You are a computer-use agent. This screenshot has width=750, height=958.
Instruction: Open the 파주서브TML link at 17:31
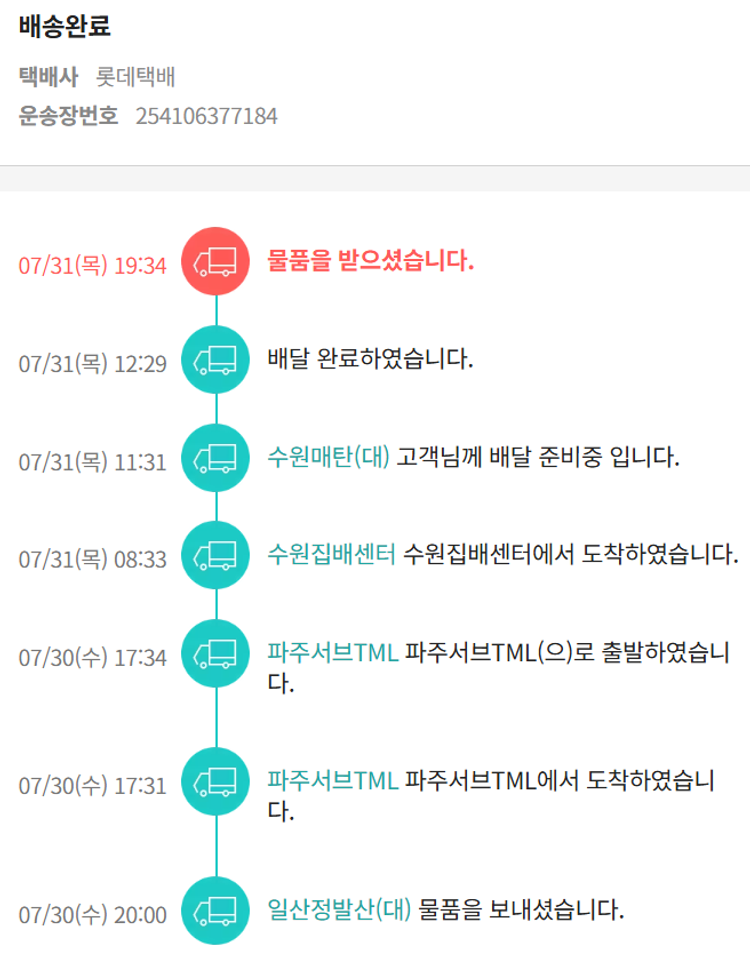[x=333, y=779]
